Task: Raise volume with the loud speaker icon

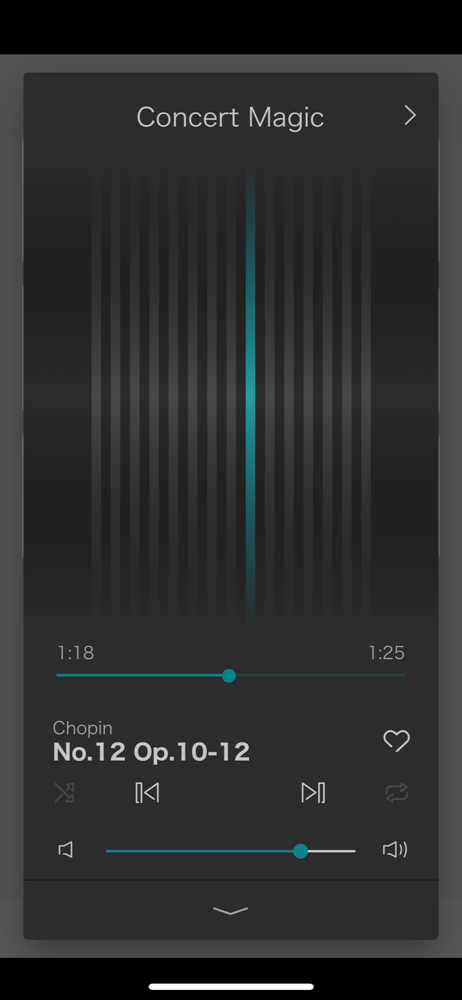Action: pos(395,849)
